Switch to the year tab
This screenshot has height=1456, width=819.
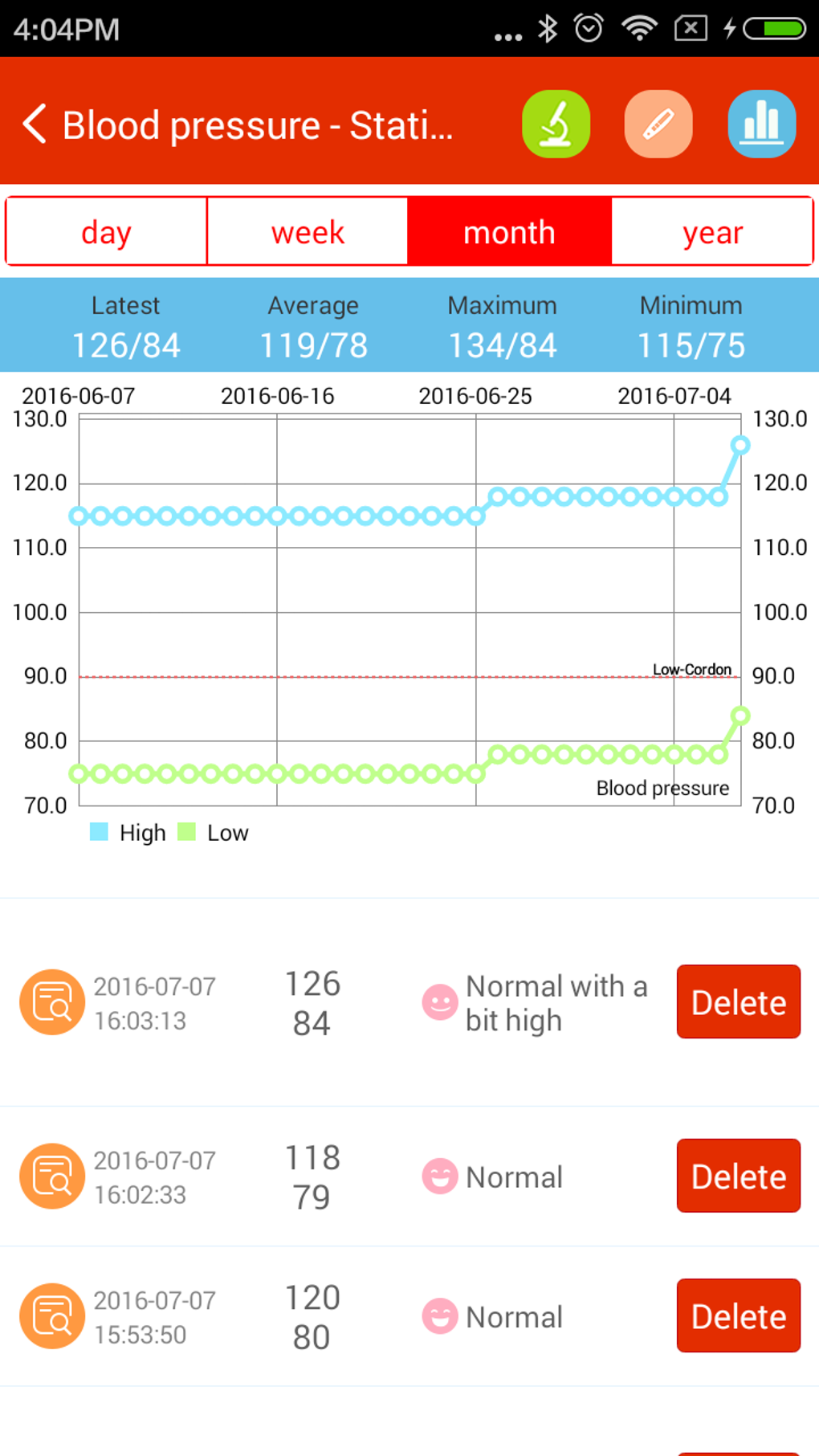(x=712, y=232)
